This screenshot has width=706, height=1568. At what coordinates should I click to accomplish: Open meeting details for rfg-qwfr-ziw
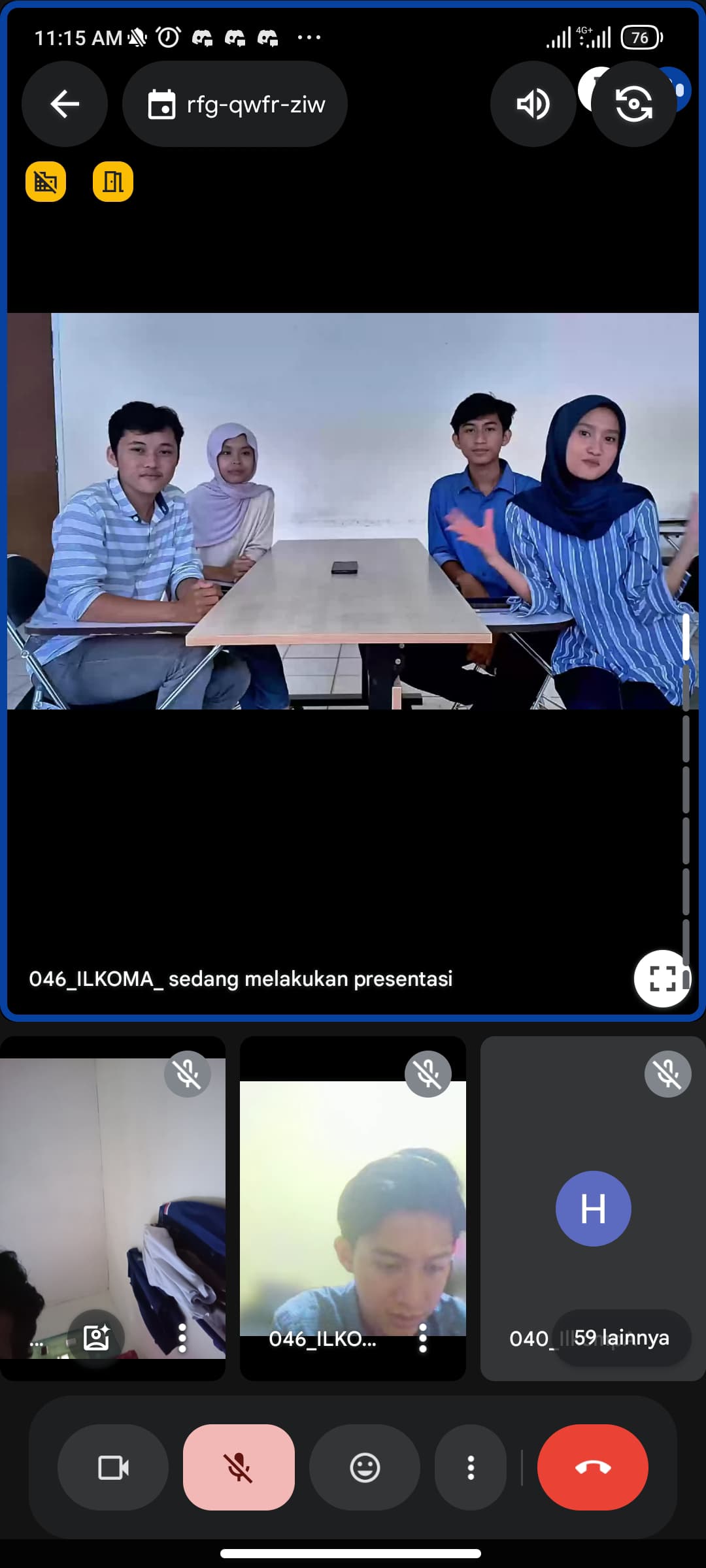pos(235,104)
